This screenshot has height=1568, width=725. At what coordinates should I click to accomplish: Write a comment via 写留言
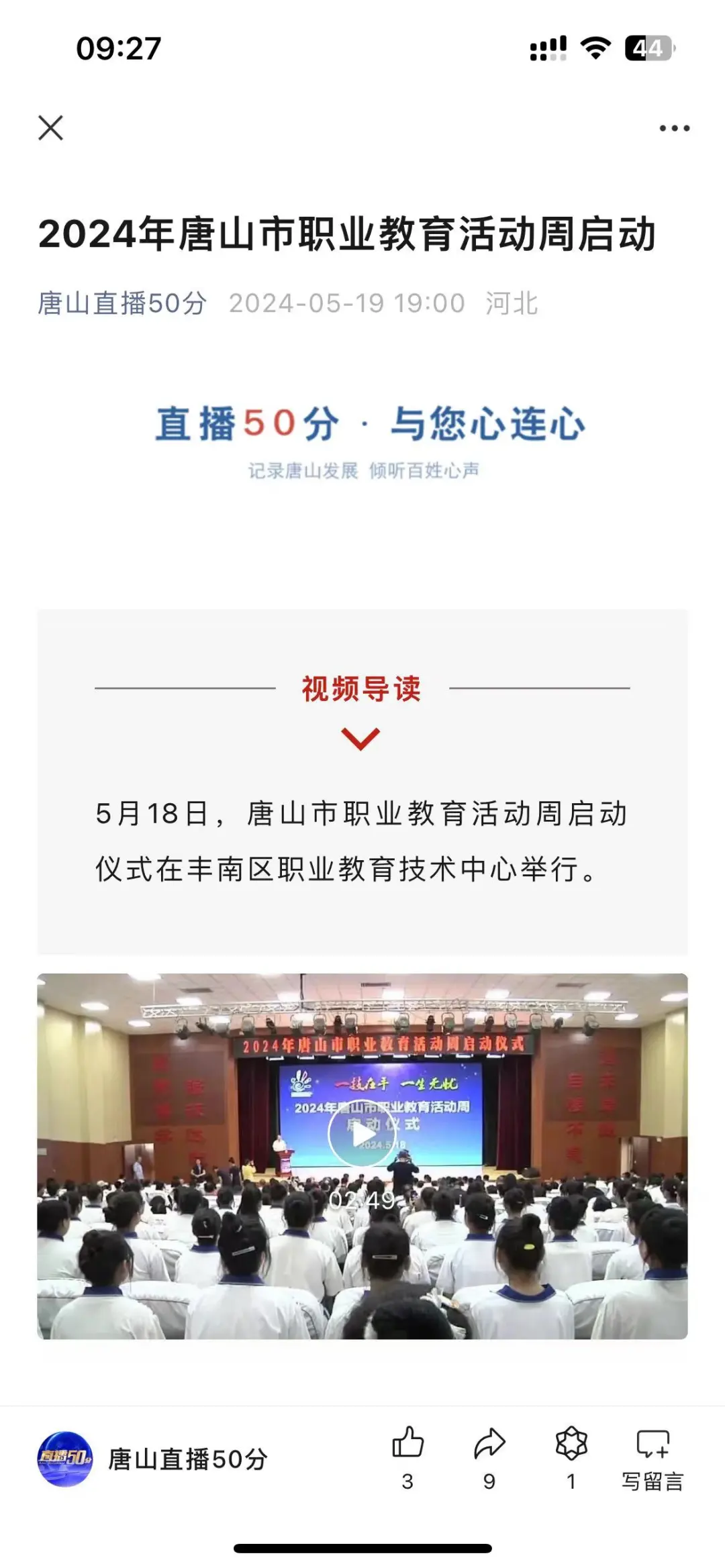(652, 1456)
